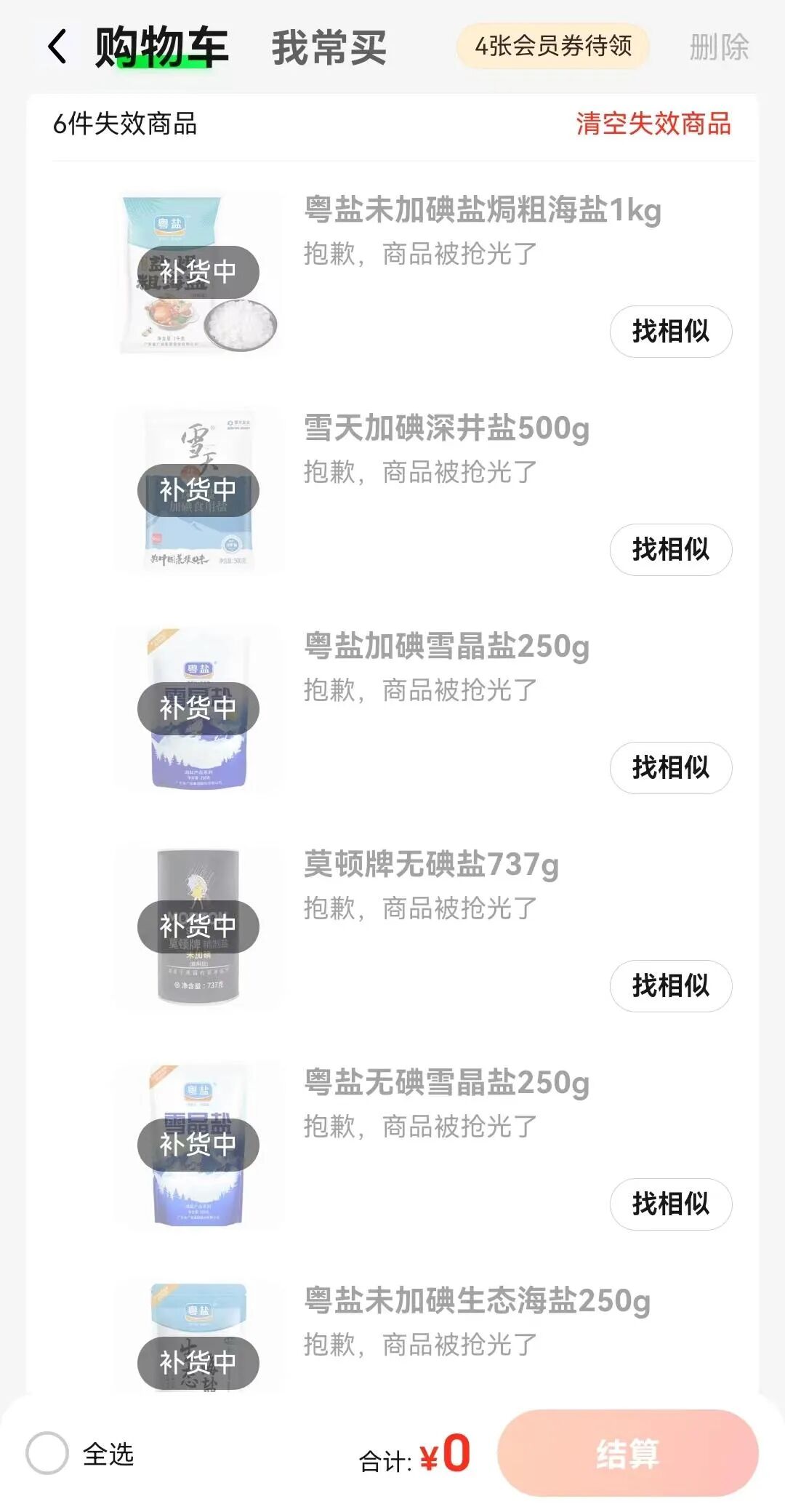Tap 删除 in the top bar
Viewport: 785px width, 1512px height.
coord(718,48)
